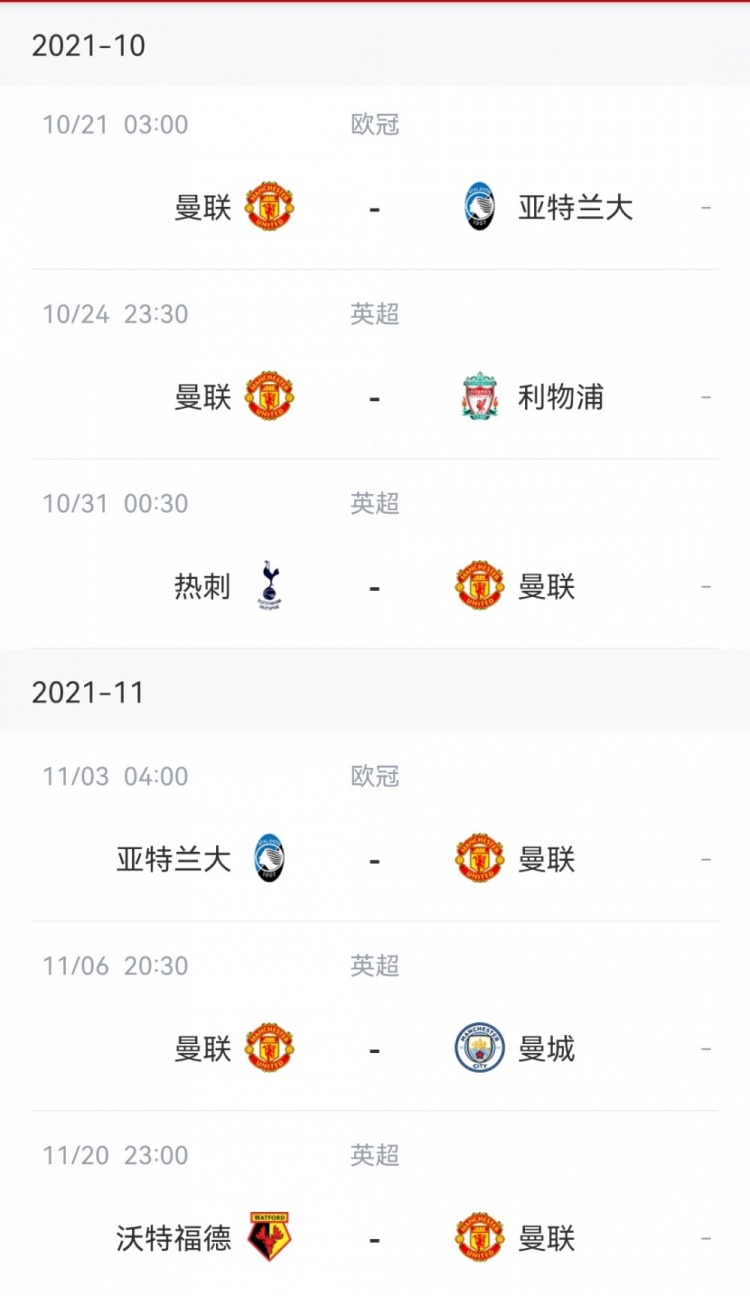View the 热刺 vs 曼联 fixture
Viewport: 750px width, 1296px height.
(374, 586)
